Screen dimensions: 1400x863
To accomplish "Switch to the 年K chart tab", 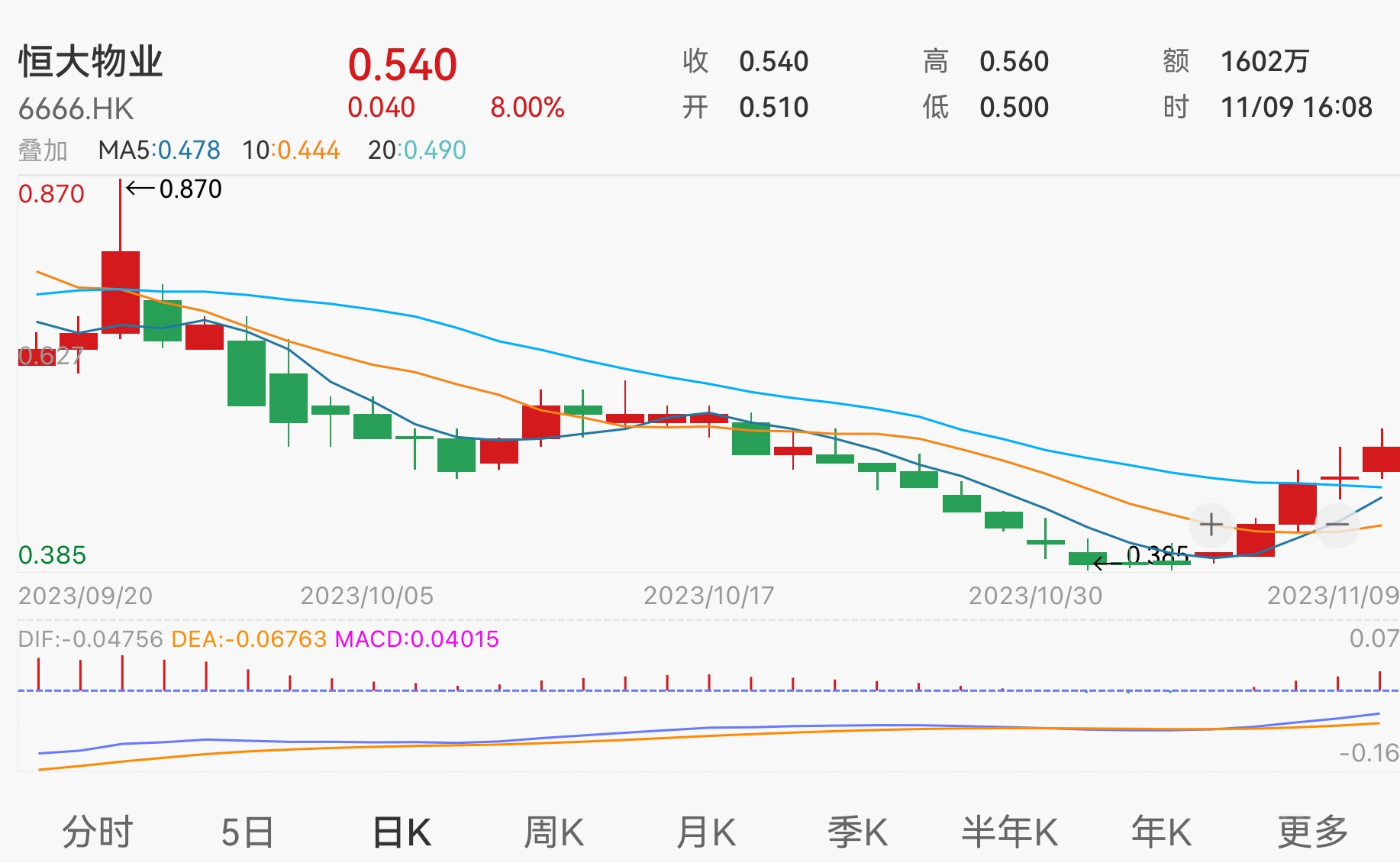I will pos(1161,832).
